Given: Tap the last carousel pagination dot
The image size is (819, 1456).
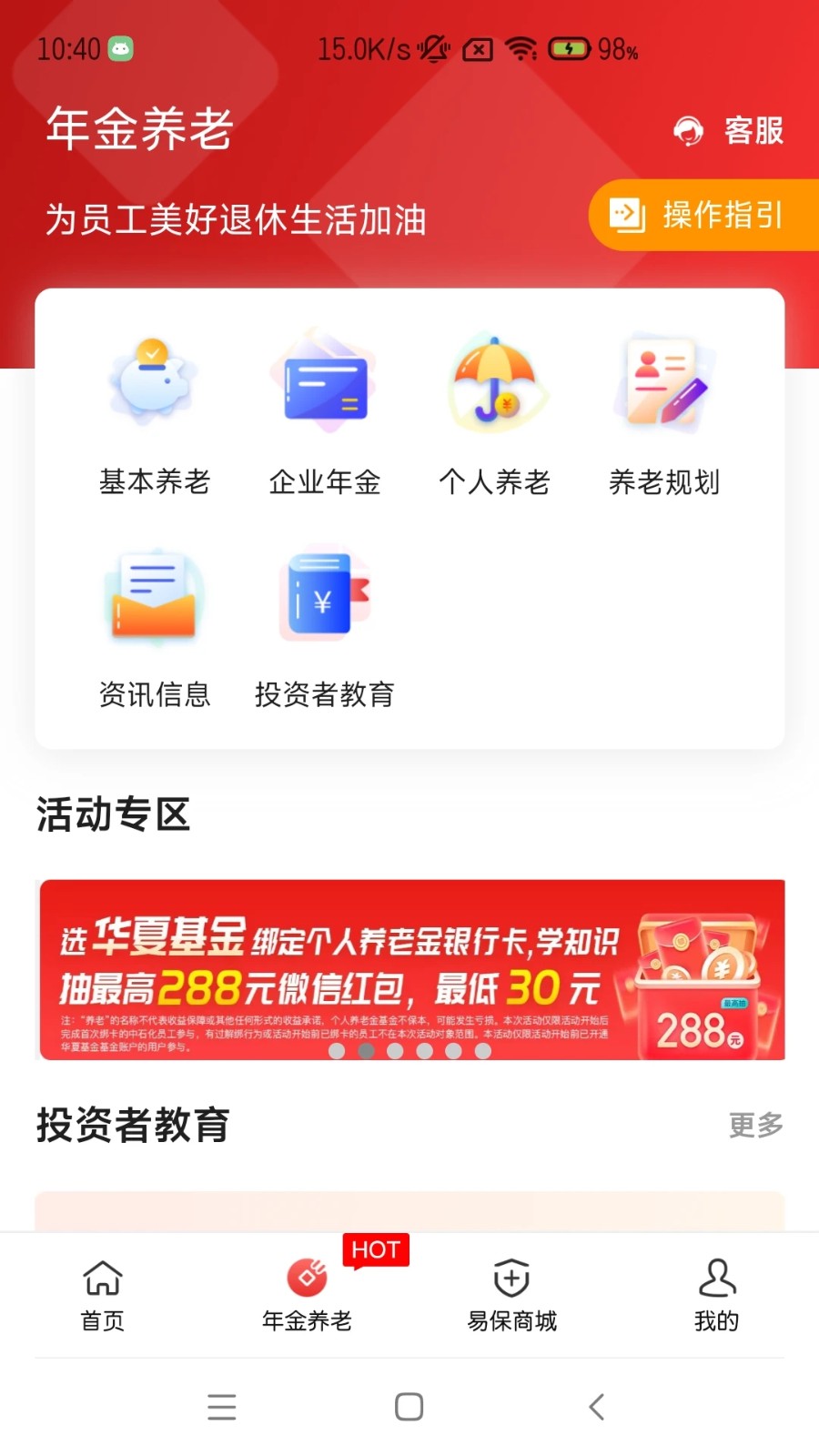Looking at the screenshot, I should tap(482, 1051).
